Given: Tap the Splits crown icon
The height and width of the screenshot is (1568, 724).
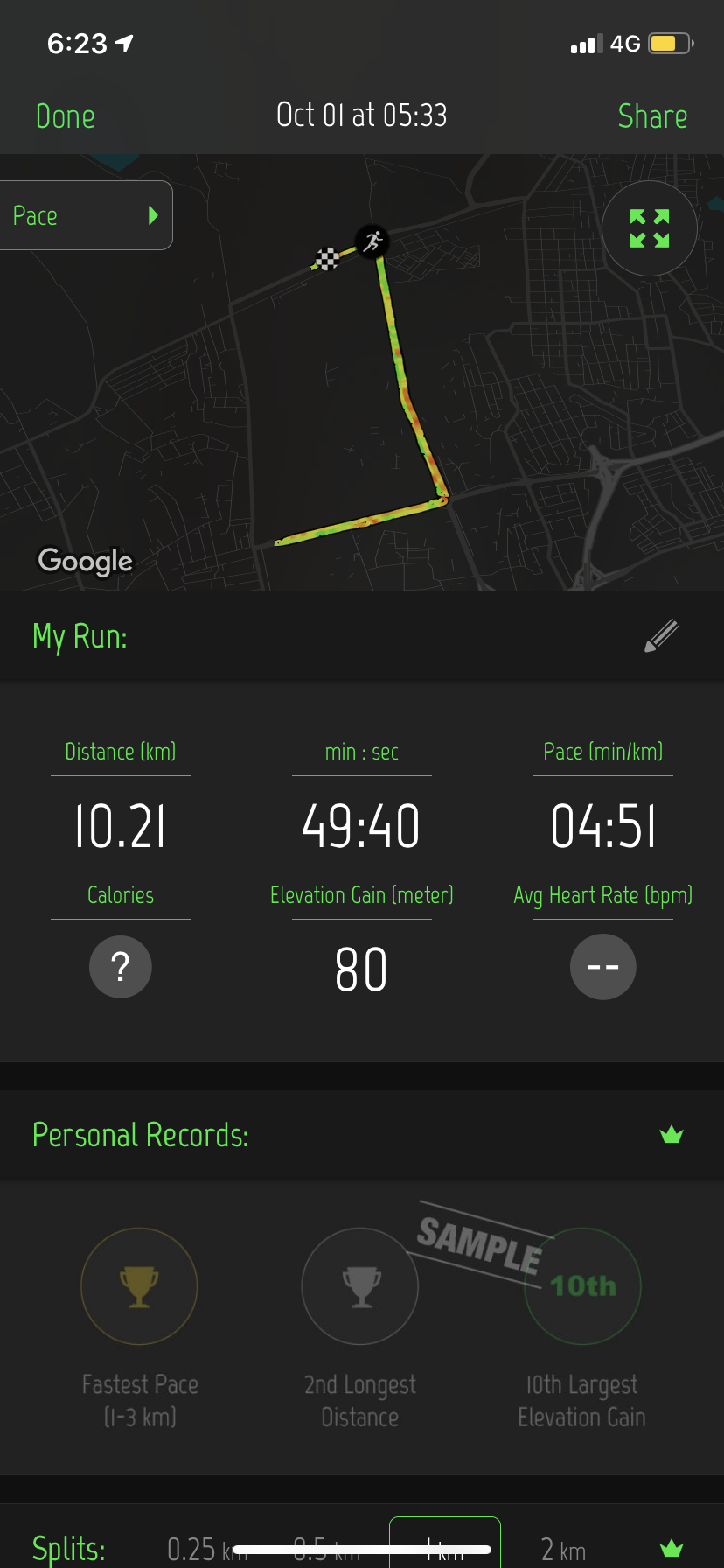Looking at the screenshot, I should pyautogui.click(x=672, y=1549).
